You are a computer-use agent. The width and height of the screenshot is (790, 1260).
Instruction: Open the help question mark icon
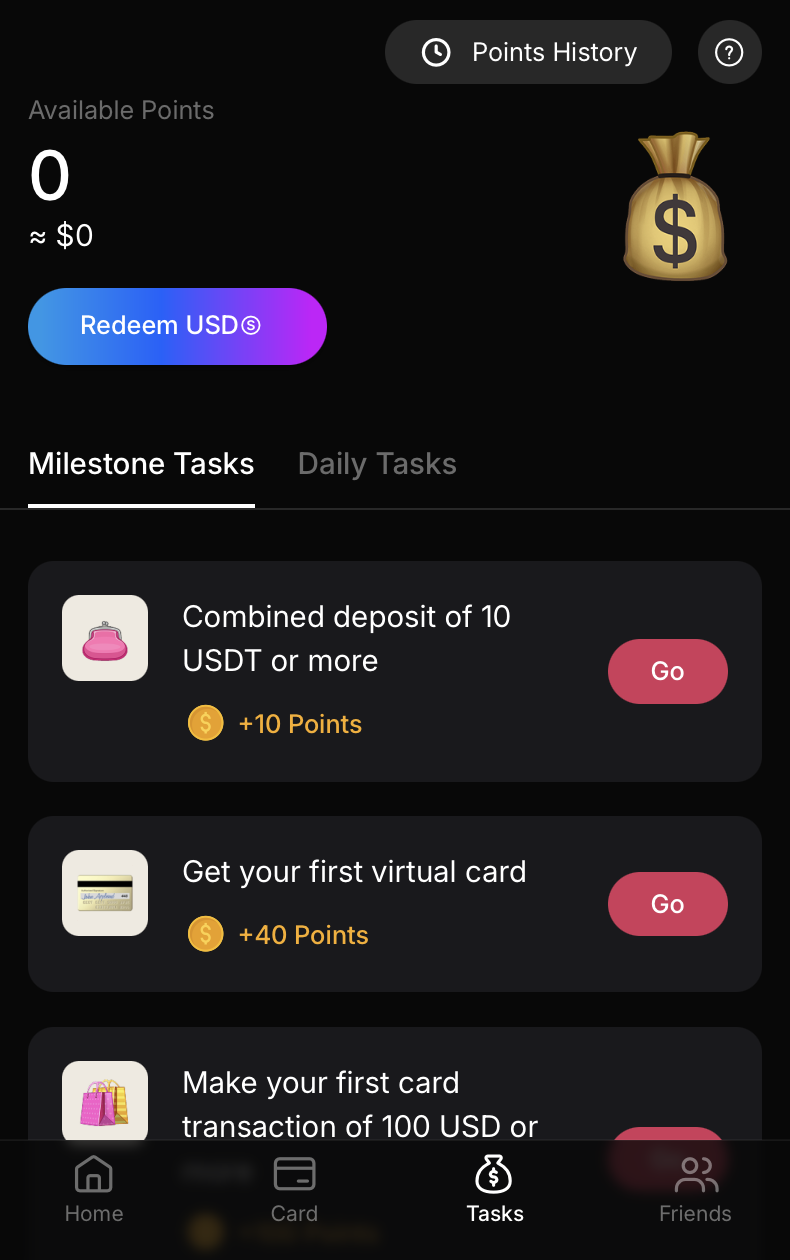[729, 52]
